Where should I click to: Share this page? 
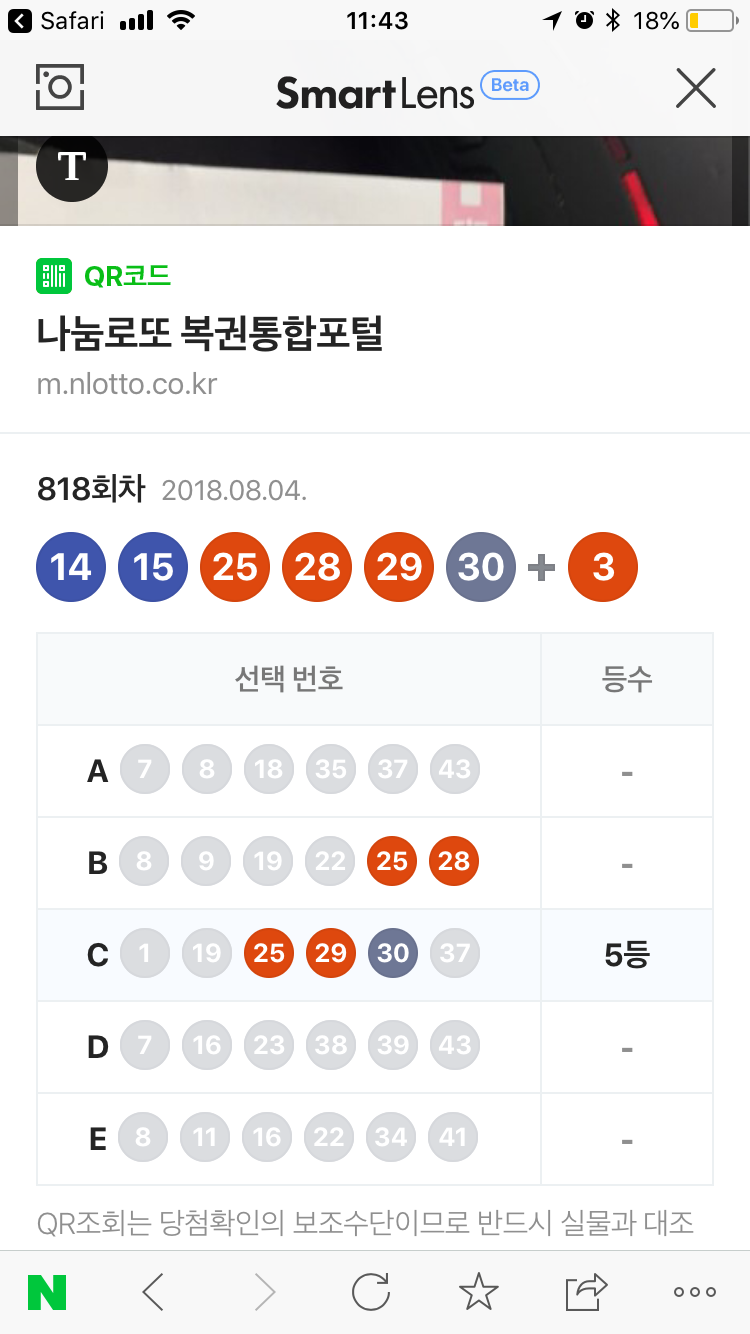pyautogui.click(x=586, y=1292)
